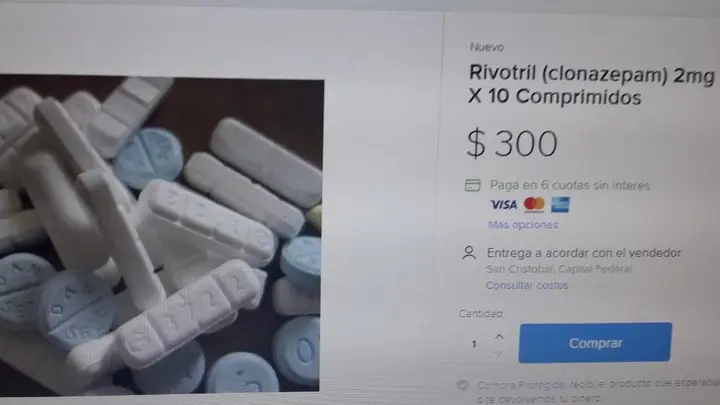Screen dimensions: 720x405
Task: Decrease the quantity with the down arrow
Action: [499, 353]
